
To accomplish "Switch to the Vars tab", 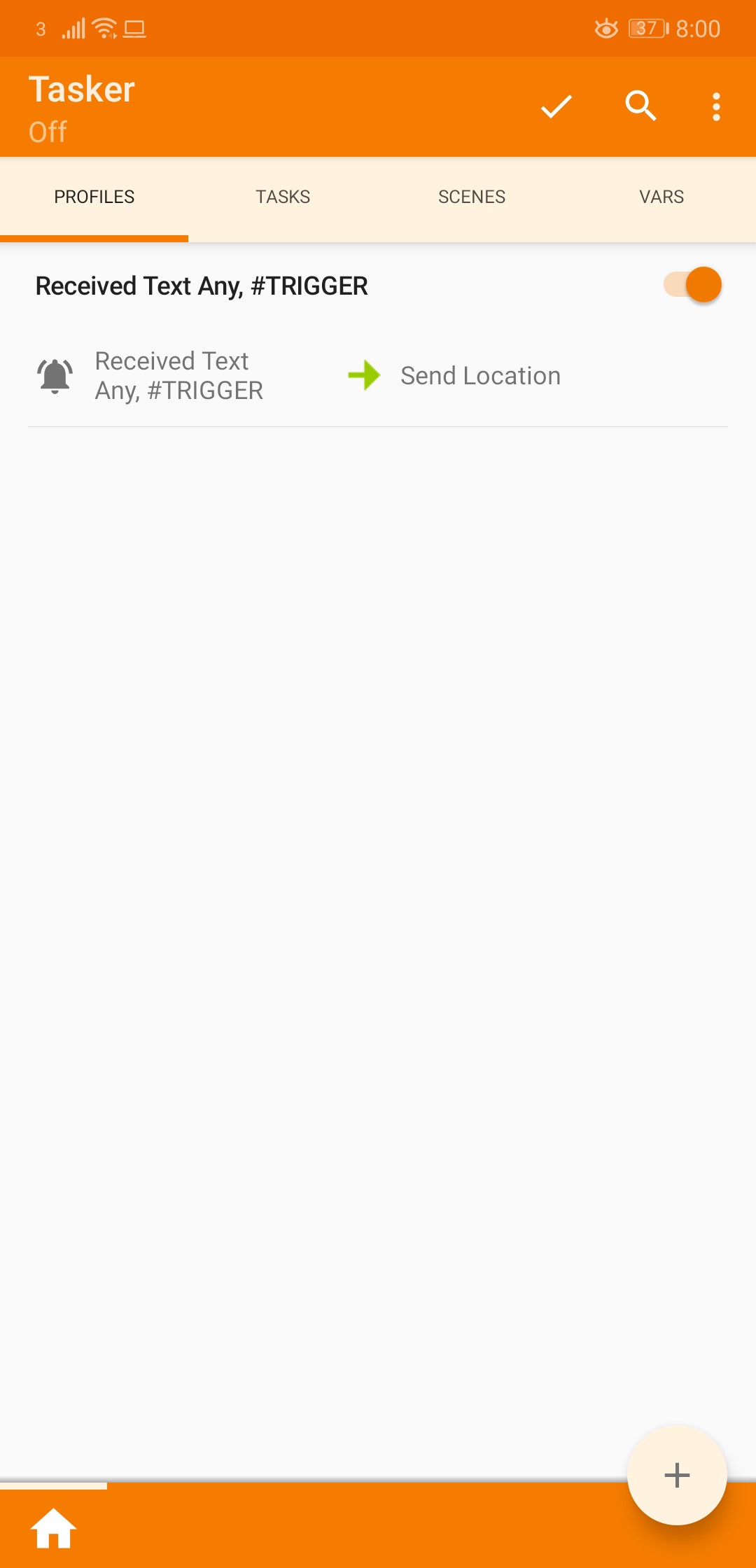I will coord(661,197).
